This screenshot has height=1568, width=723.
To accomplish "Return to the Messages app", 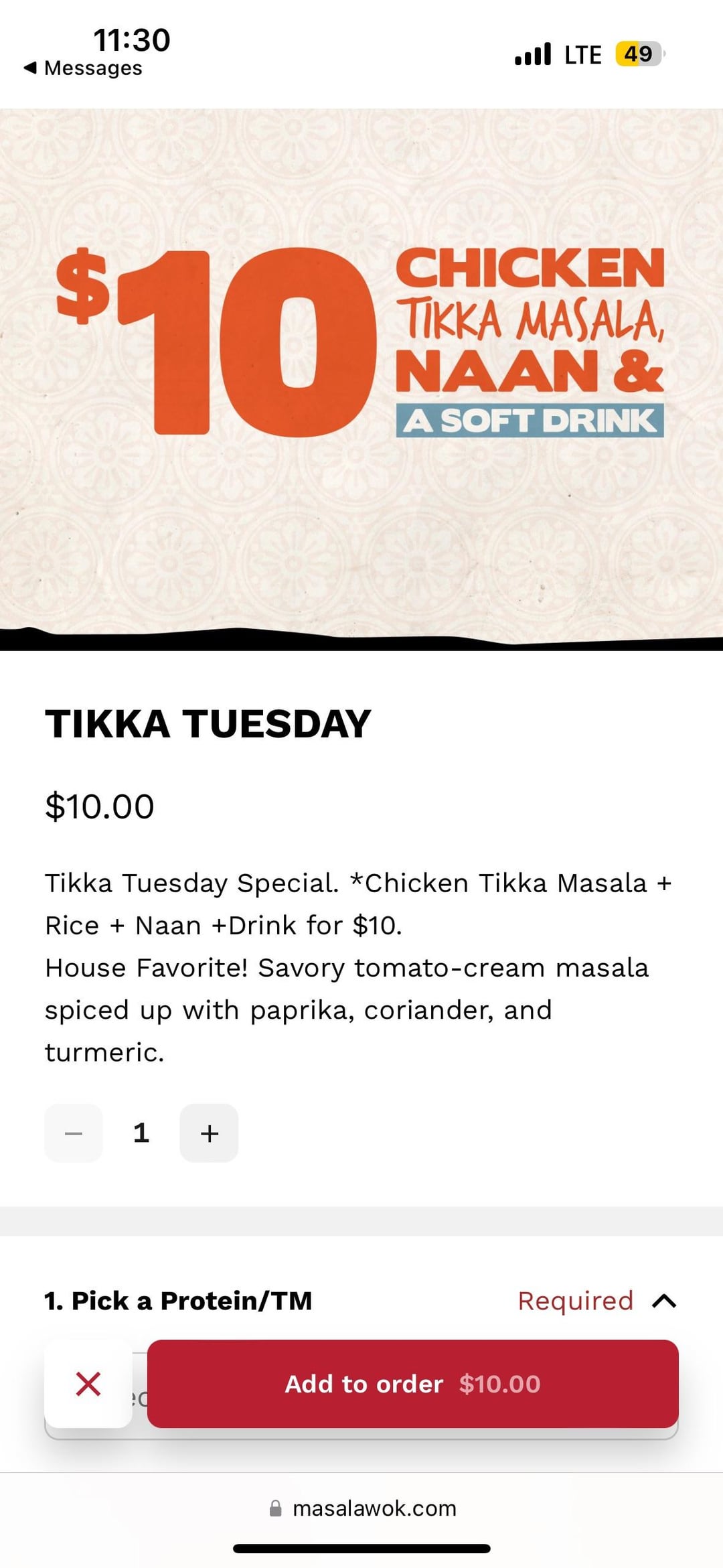I will 83,68.
